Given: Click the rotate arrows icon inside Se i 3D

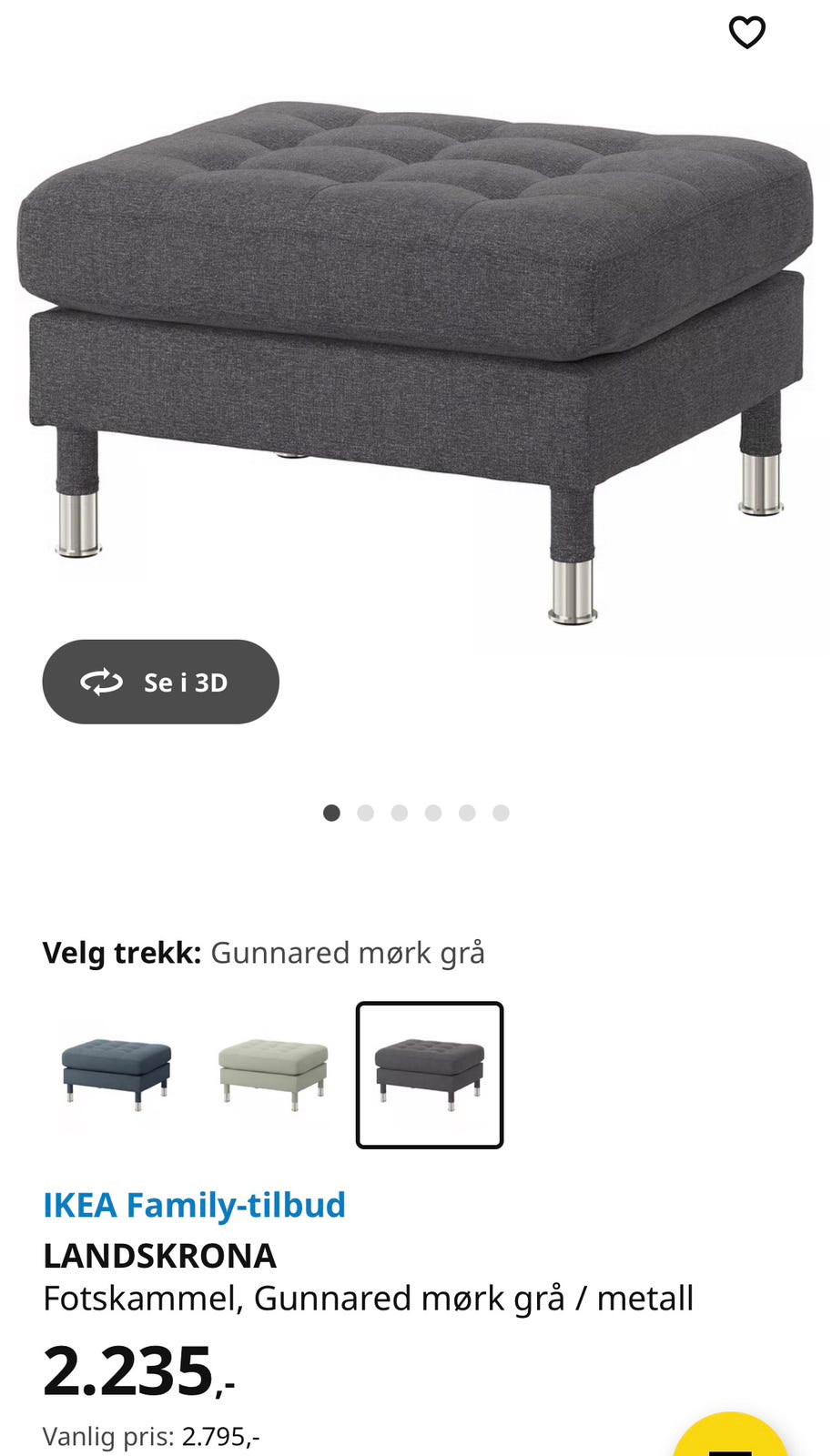Looking at the screenshot, I should 103,682.
